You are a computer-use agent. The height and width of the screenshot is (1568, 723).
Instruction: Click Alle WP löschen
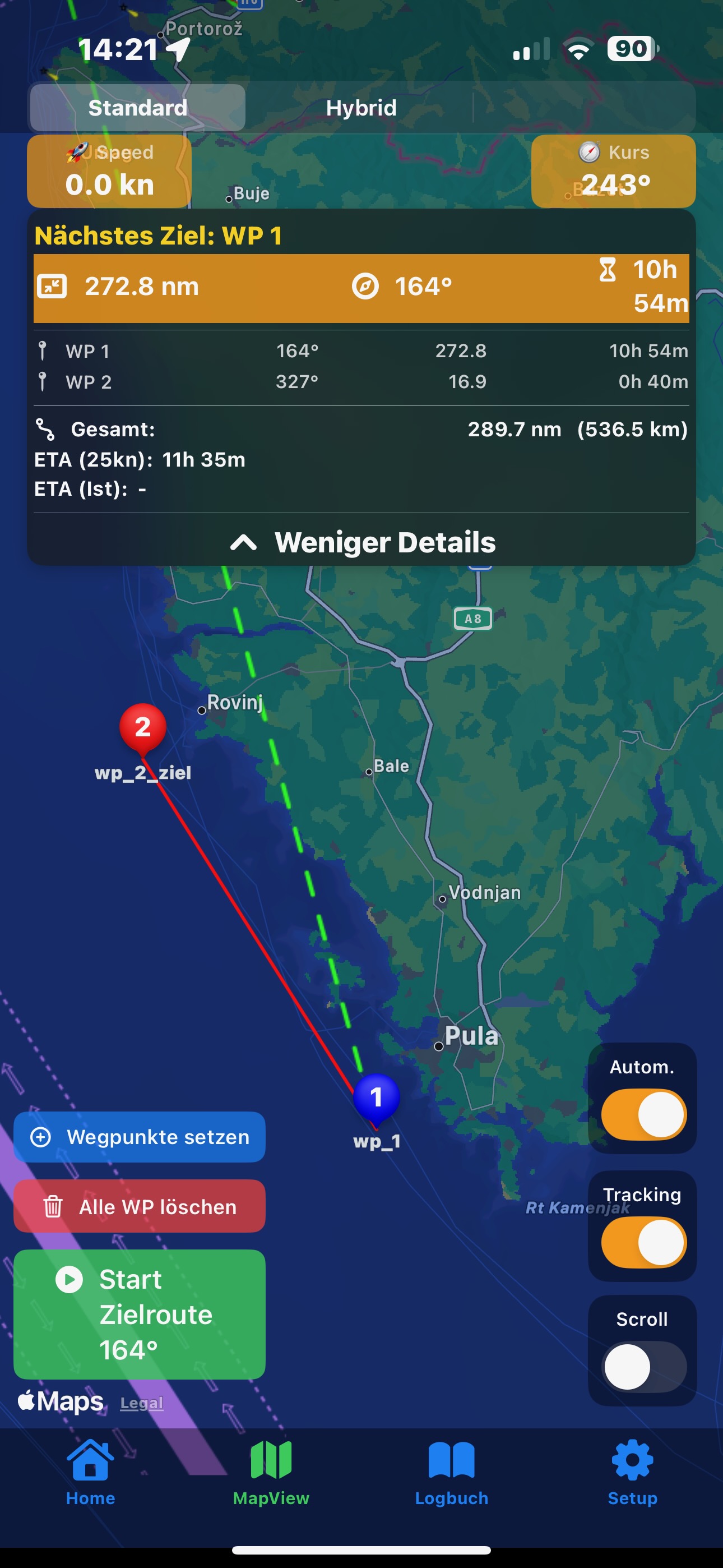click(x=141, y=1206)
